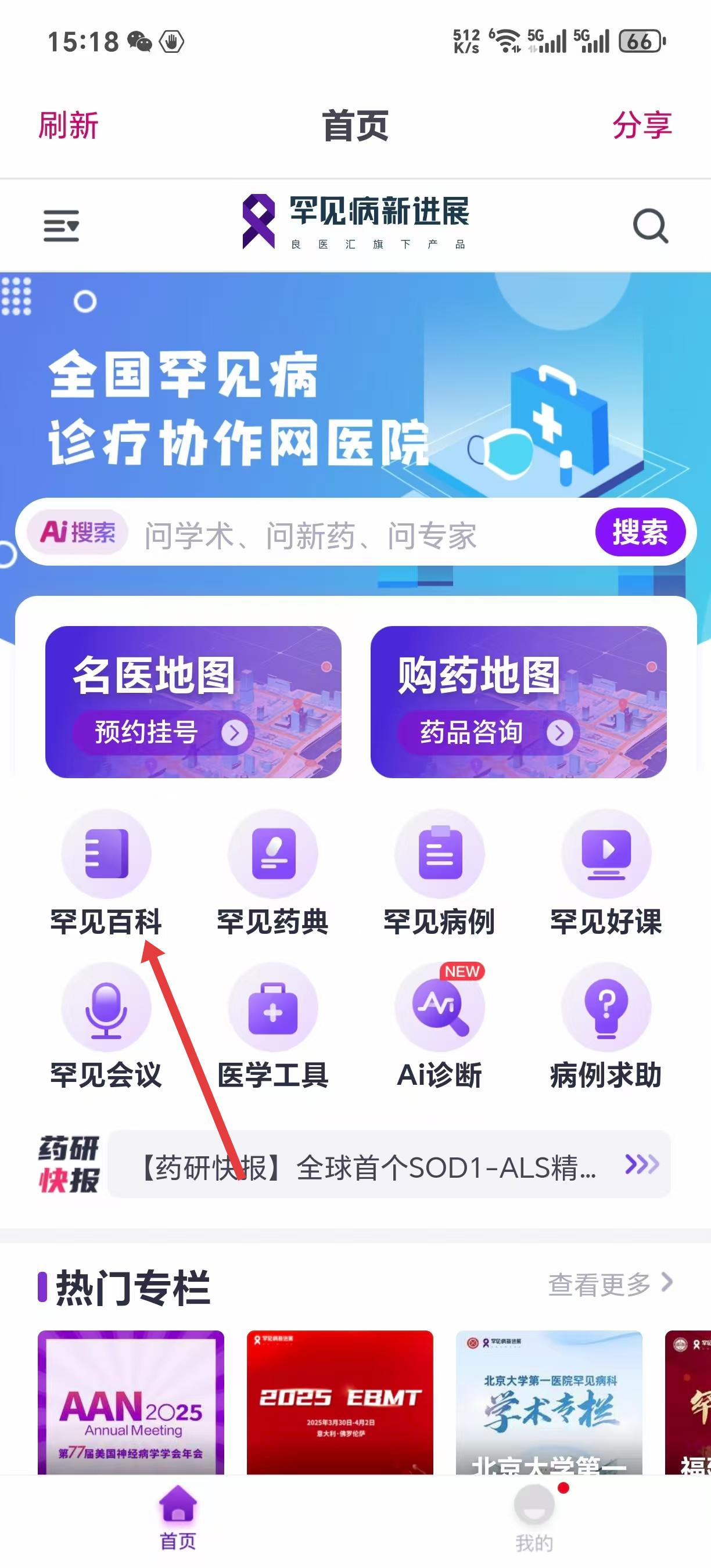This screenshot has height=1568, width=711.
Task: Launch Ai诊断
Action: point(439,1026)
